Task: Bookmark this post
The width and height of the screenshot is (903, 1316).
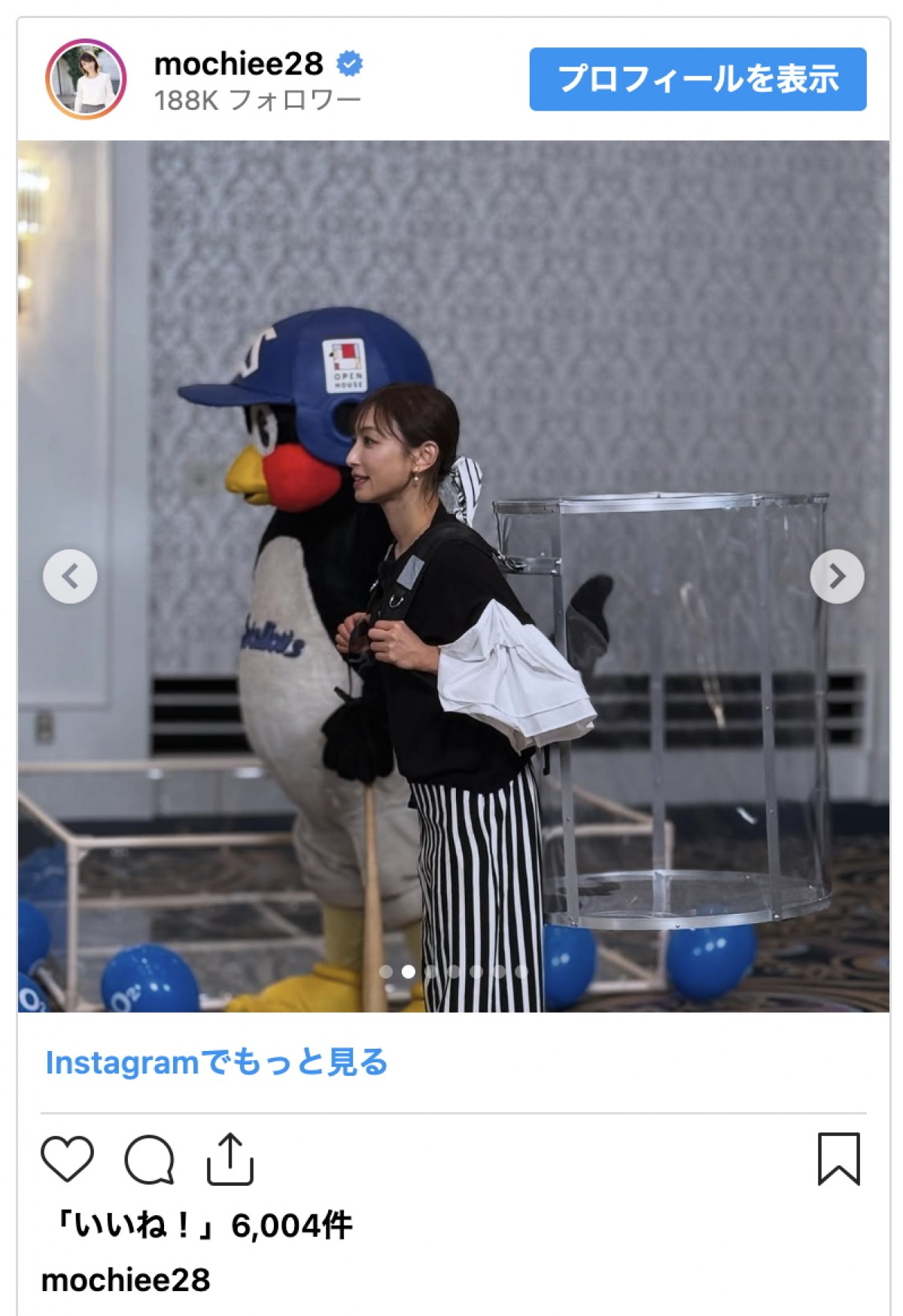Action: click(838, 1159)
